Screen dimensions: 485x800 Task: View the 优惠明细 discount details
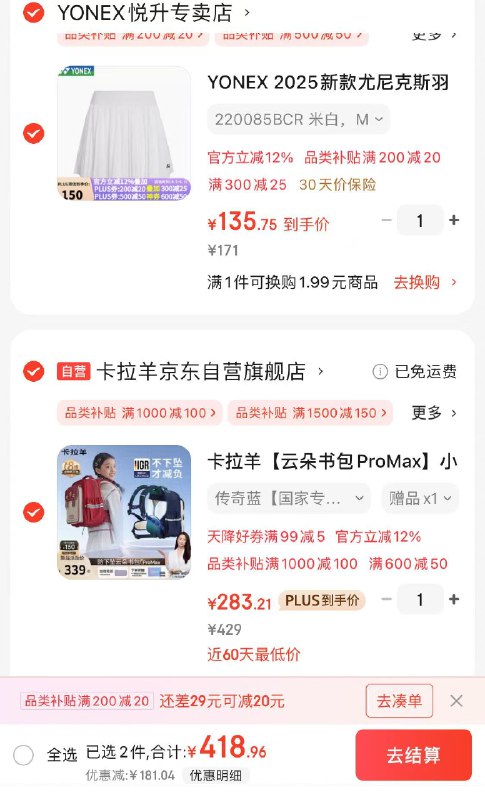[216, 776]
